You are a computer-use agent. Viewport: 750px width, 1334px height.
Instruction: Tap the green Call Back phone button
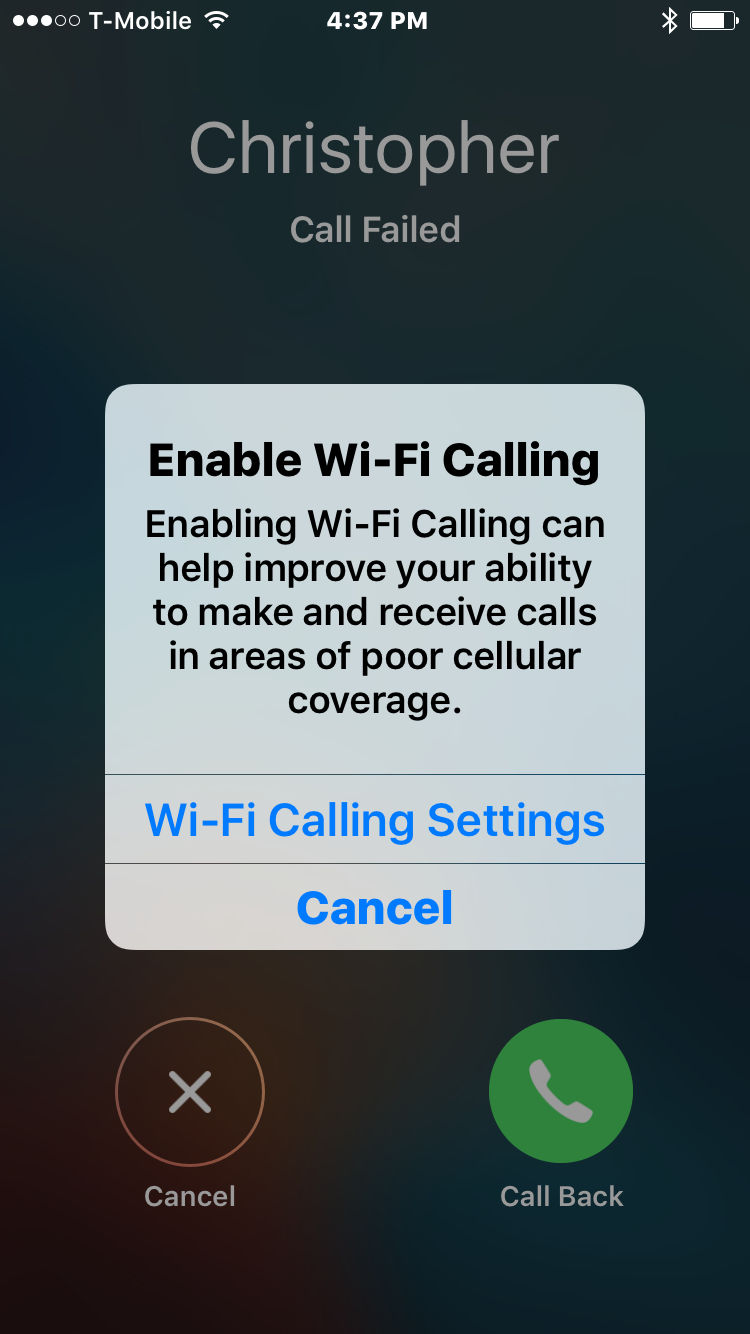tap(561, 1091)
